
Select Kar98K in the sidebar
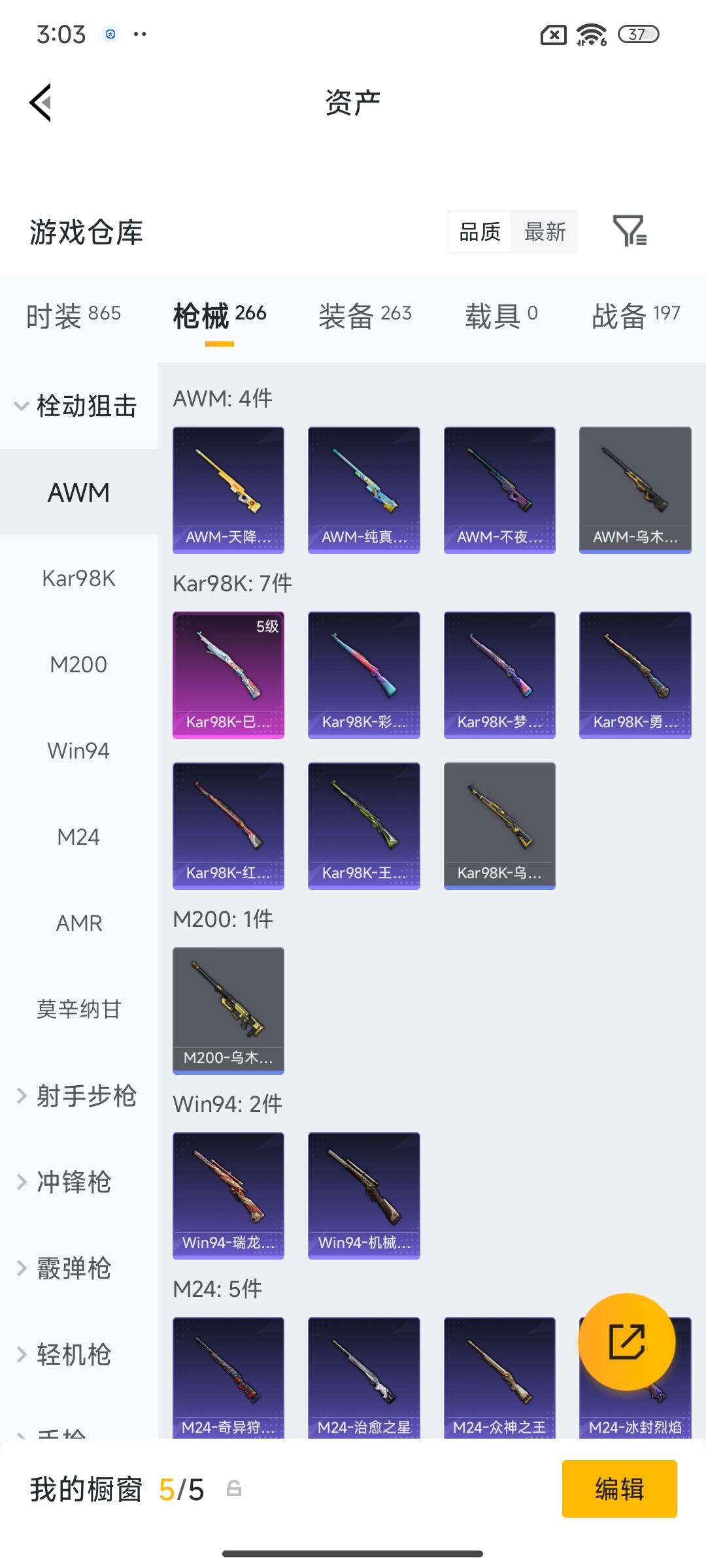[x=78, y=578]
